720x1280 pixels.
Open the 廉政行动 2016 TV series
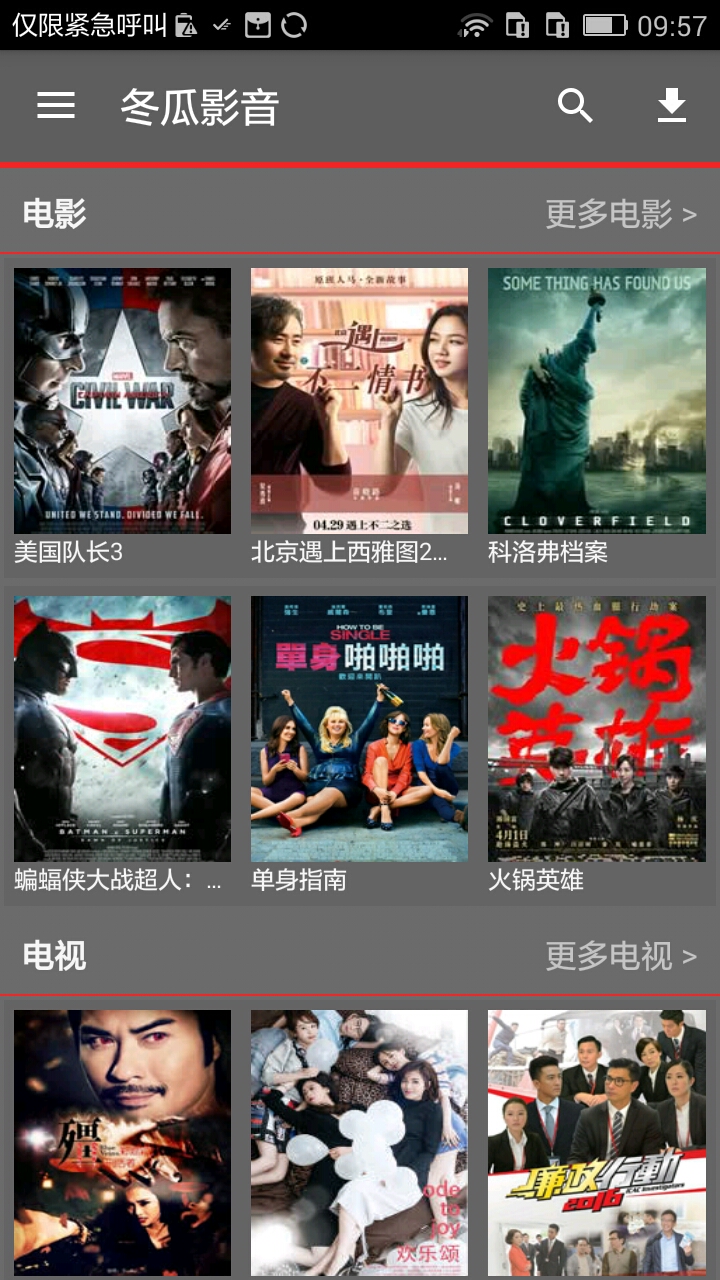596,1143
